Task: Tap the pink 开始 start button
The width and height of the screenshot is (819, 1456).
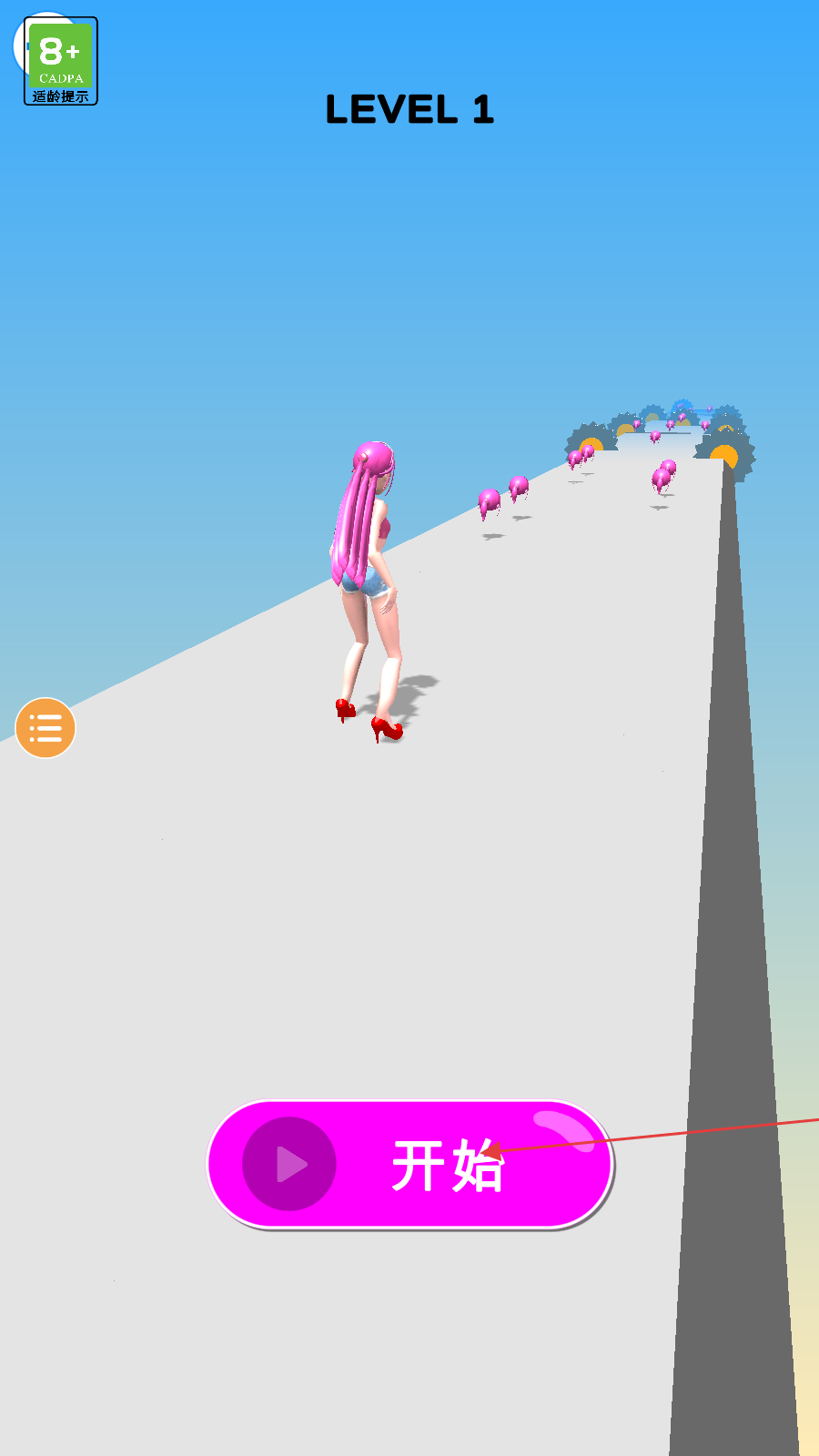Action: coord(410,1164)
